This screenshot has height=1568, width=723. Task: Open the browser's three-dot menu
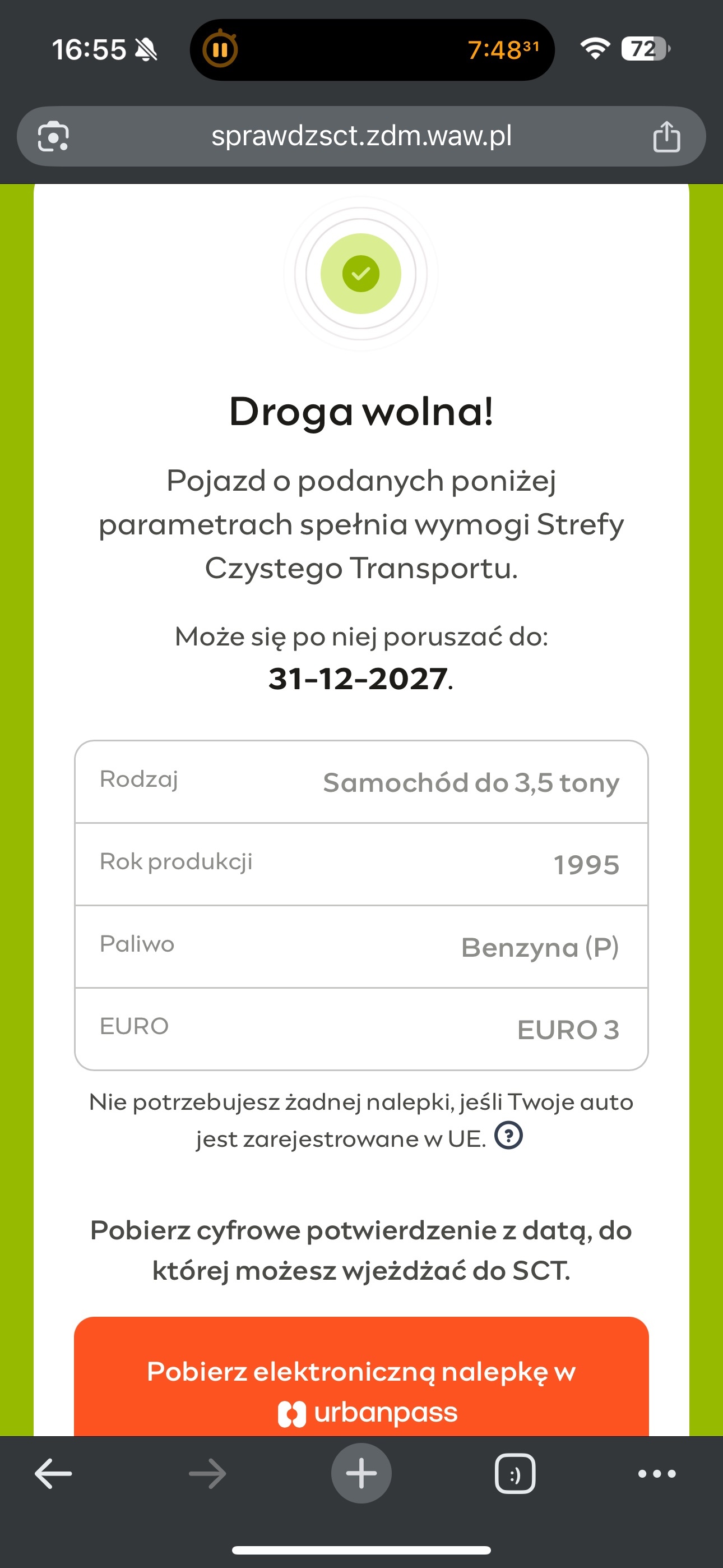coord(657,1474)
